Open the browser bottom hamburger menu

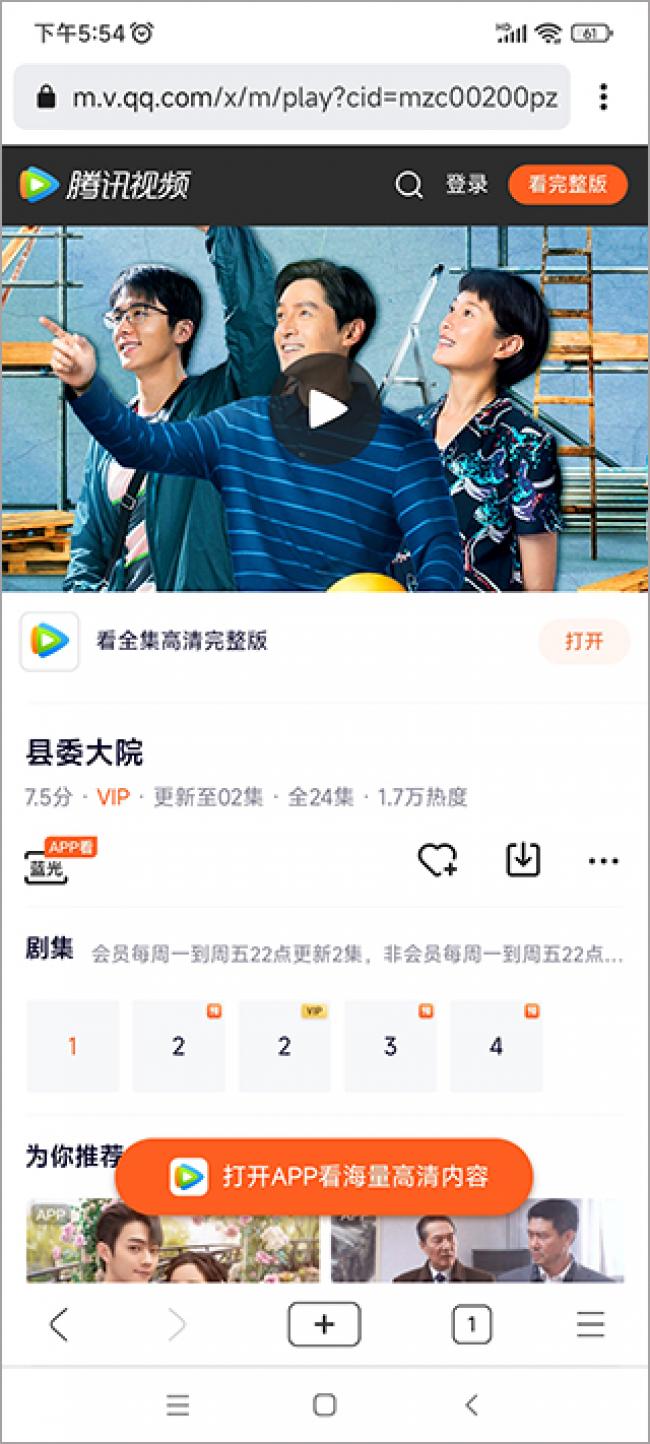(x=590, y=1325)
